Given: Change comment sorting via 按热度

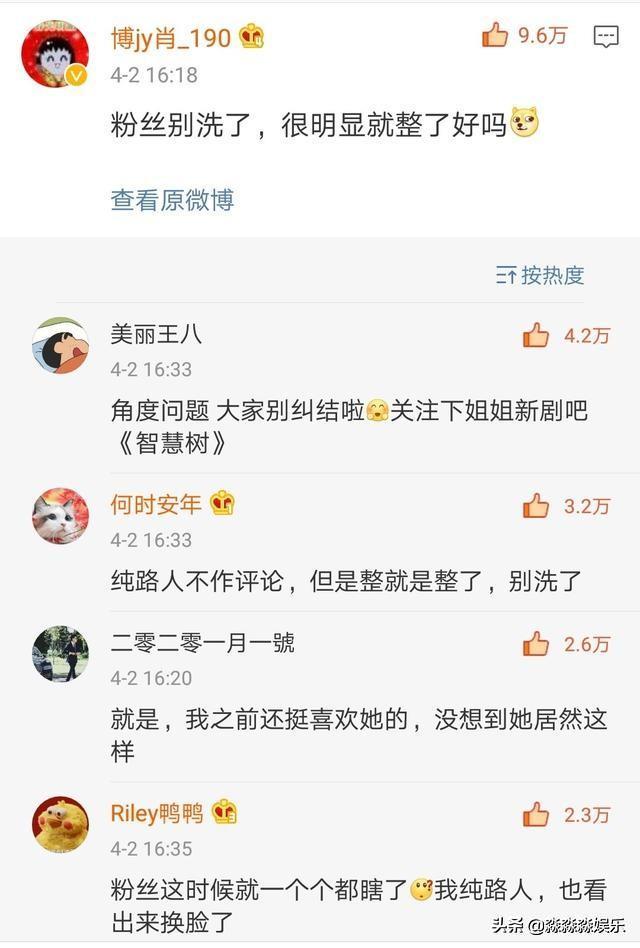Looking at the screenshot, I should coord(540,275).
